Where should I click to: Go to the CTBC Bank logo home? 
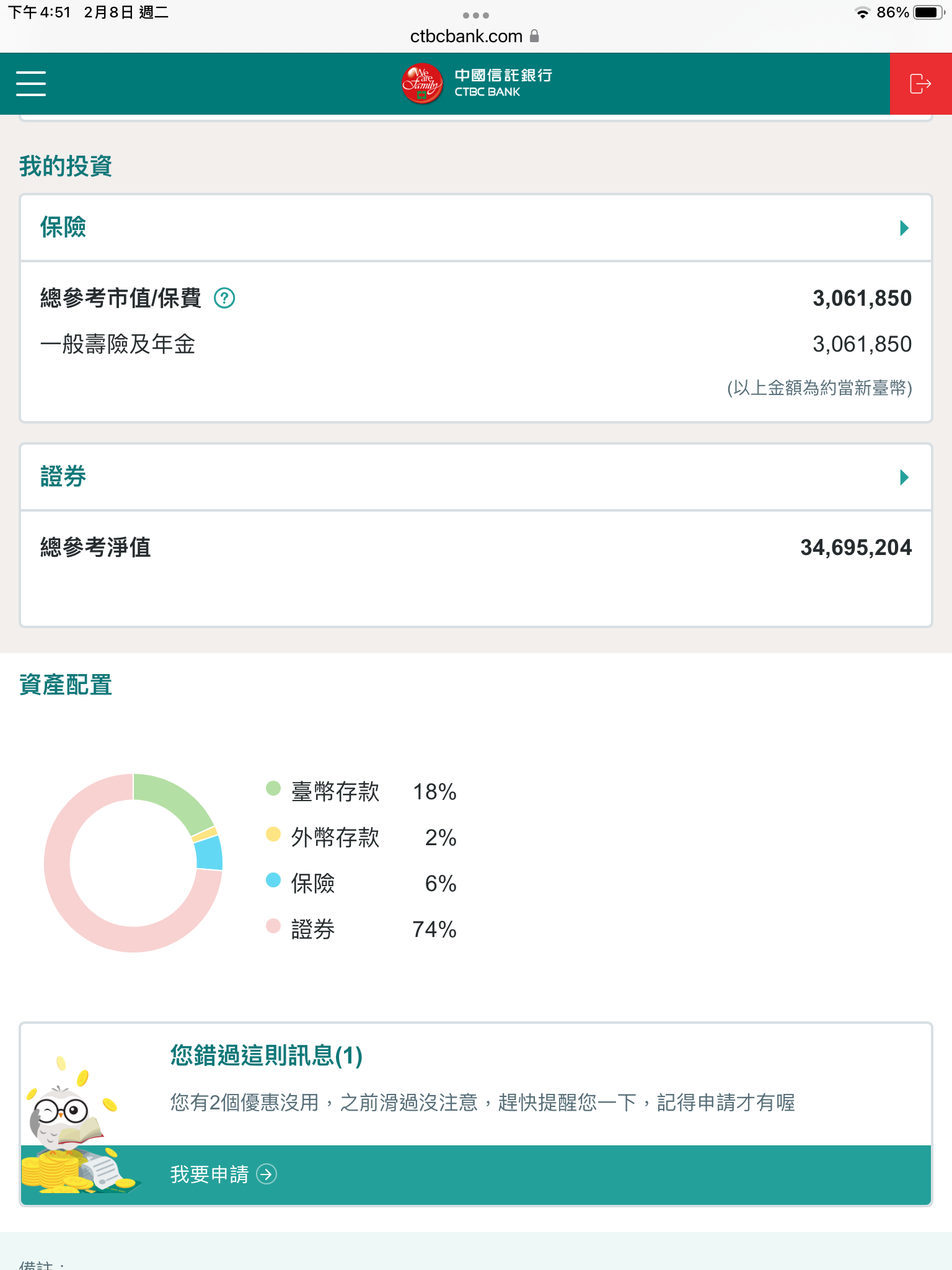pyautogui.click(x=476, y=84)
